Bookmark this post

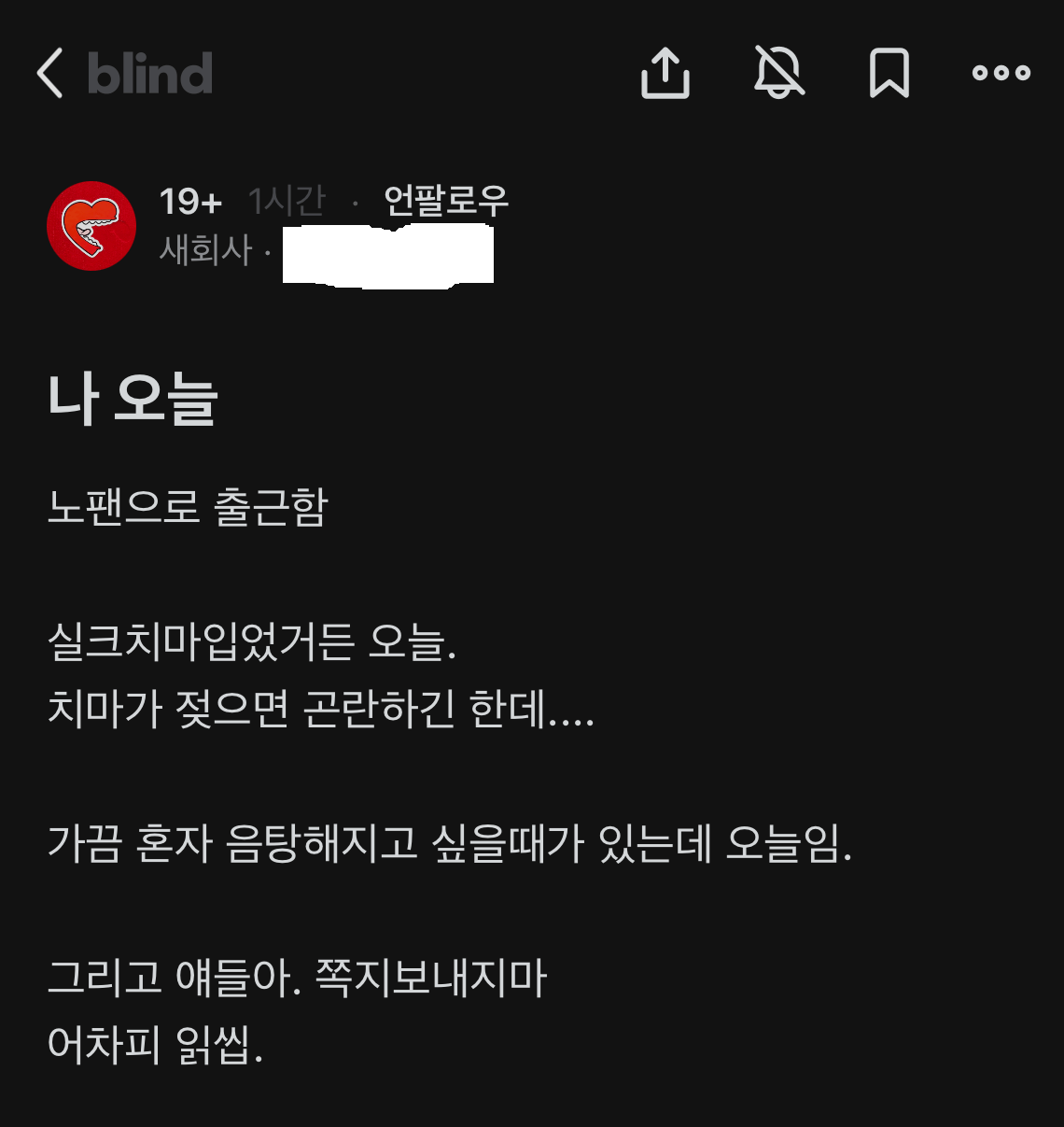pos(889,73)
